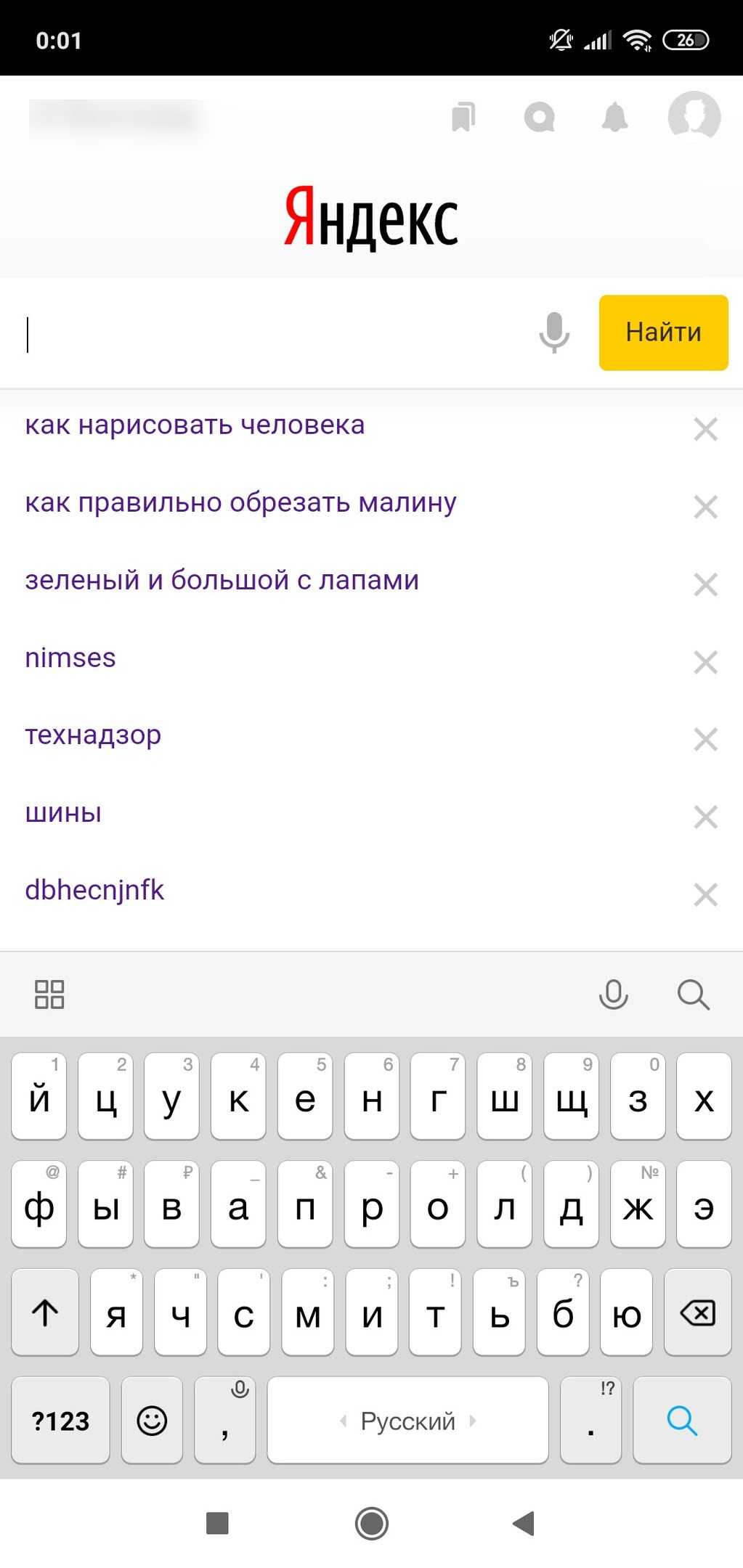The width and height of the screenshot is (743, 1568).
Task: Open Alice assistant chat icon
Action: point(539,117)
